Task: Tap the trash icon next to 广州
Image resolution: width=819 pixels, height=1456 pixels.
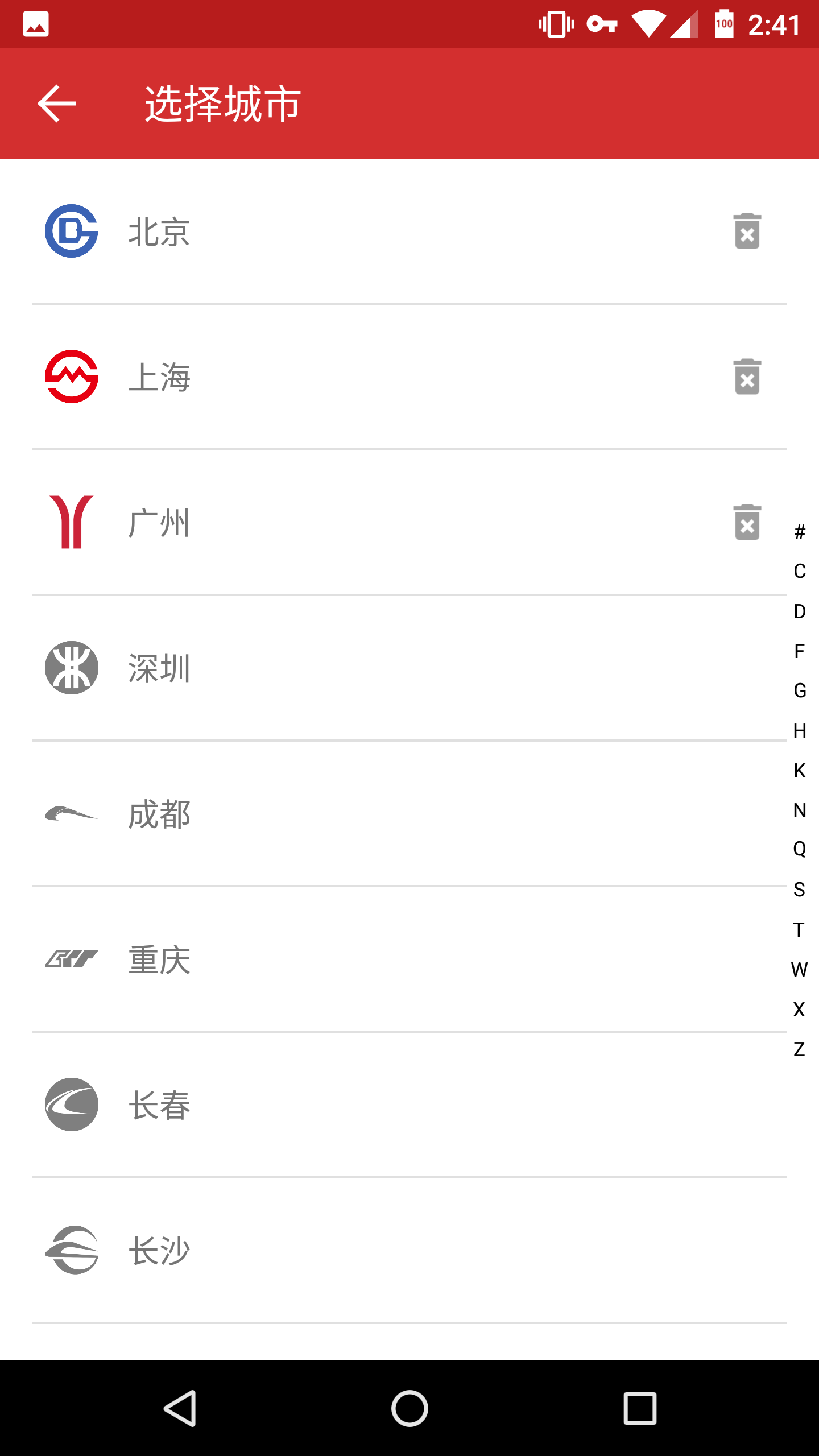Action: pos(747,523)
